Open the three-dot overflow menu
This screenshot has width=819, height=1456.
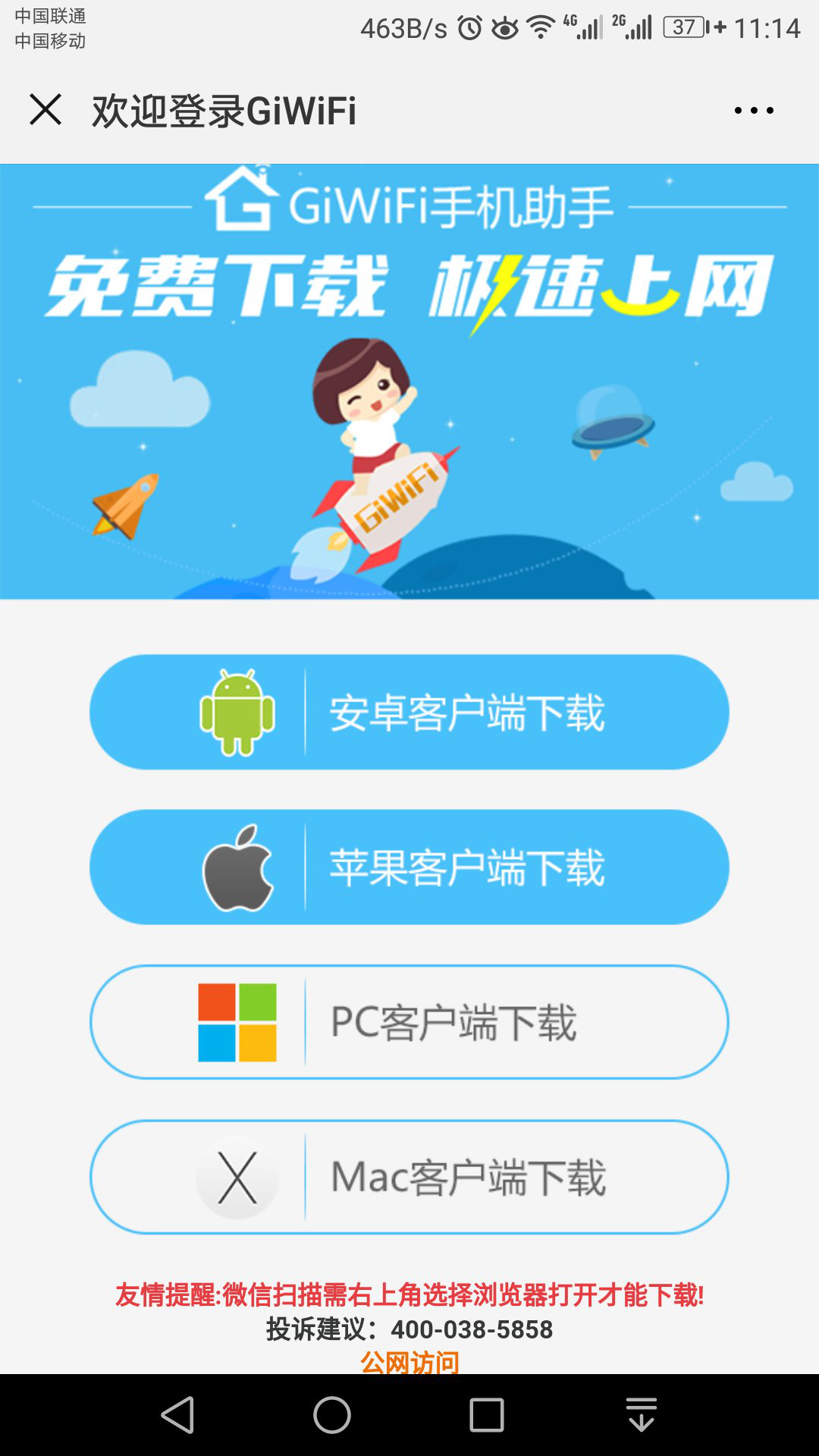click(754, 111)
